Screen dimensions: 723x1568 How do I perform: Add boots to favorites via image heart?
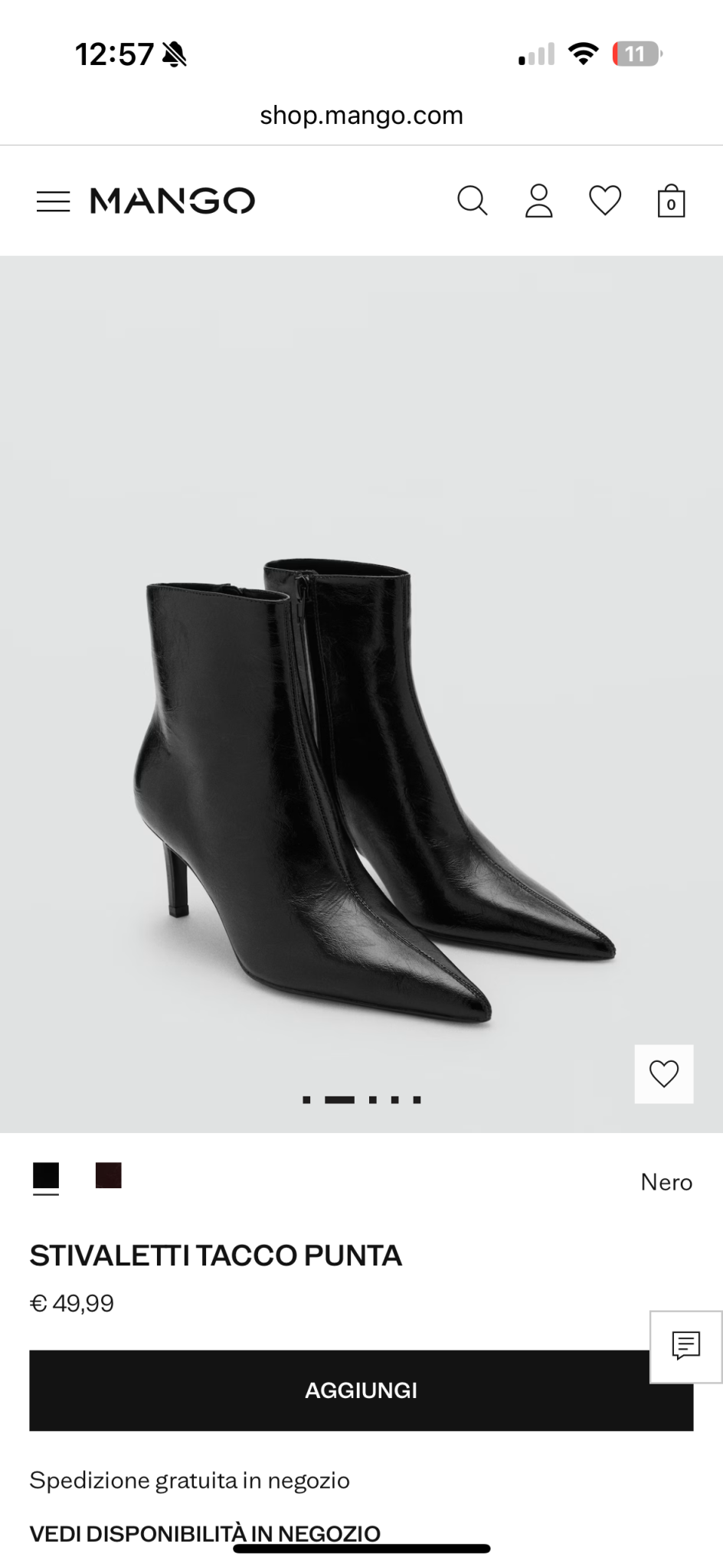[663, 1073]
